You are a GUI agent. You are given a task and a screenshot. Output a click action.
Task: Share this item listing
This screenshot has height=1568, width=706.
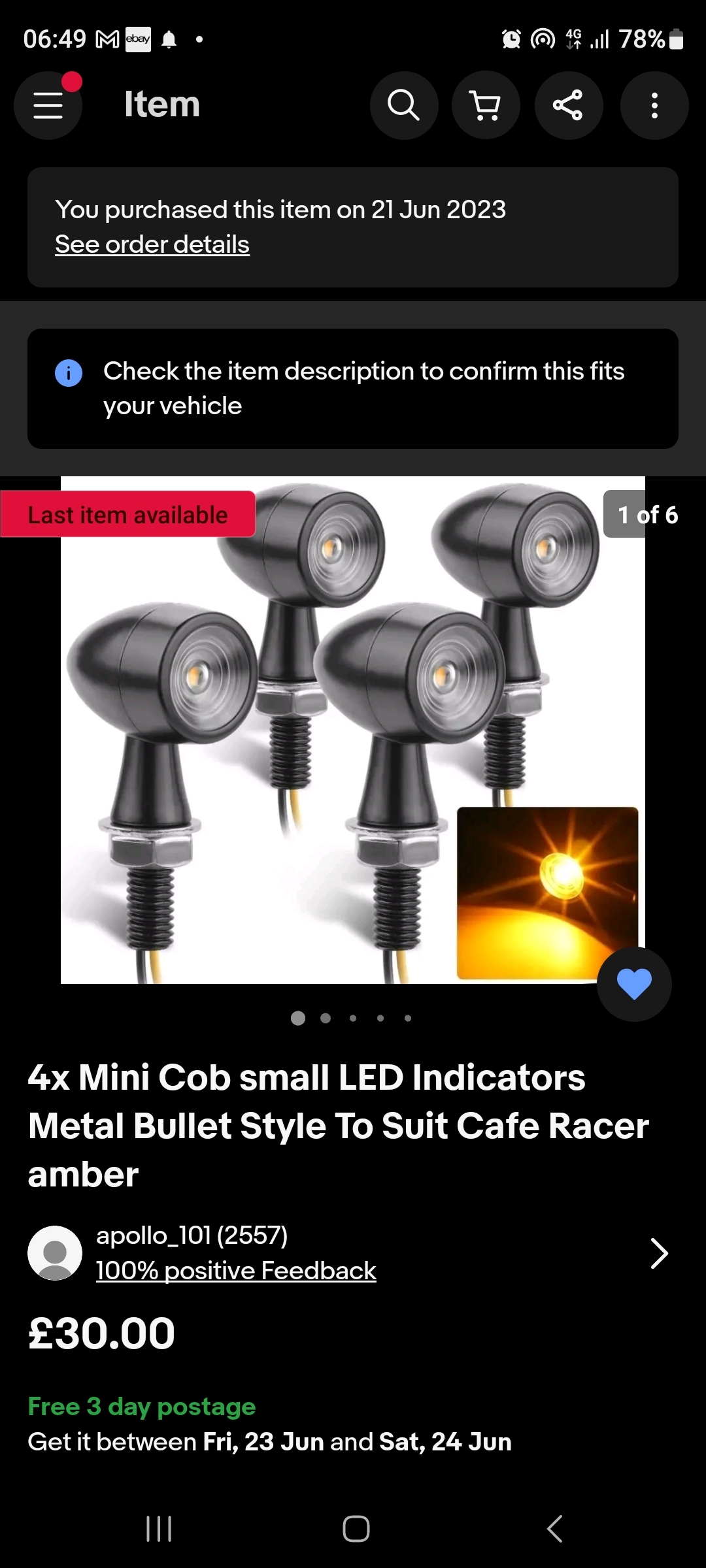pos(568,105)
